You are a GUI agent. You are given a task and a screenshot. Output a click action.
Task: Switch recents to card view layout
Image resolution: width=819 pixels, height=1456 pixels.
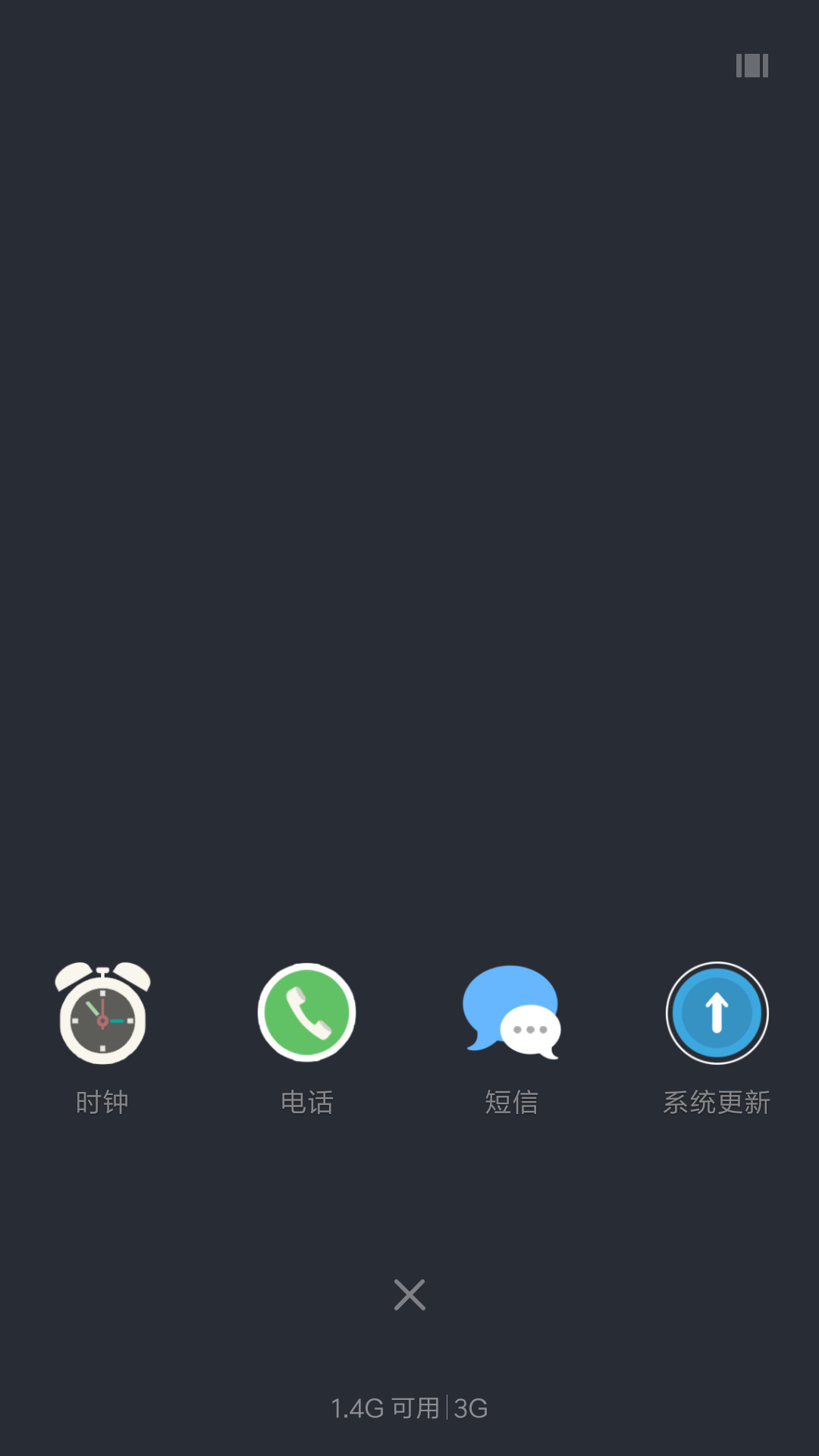coord(752,65)
